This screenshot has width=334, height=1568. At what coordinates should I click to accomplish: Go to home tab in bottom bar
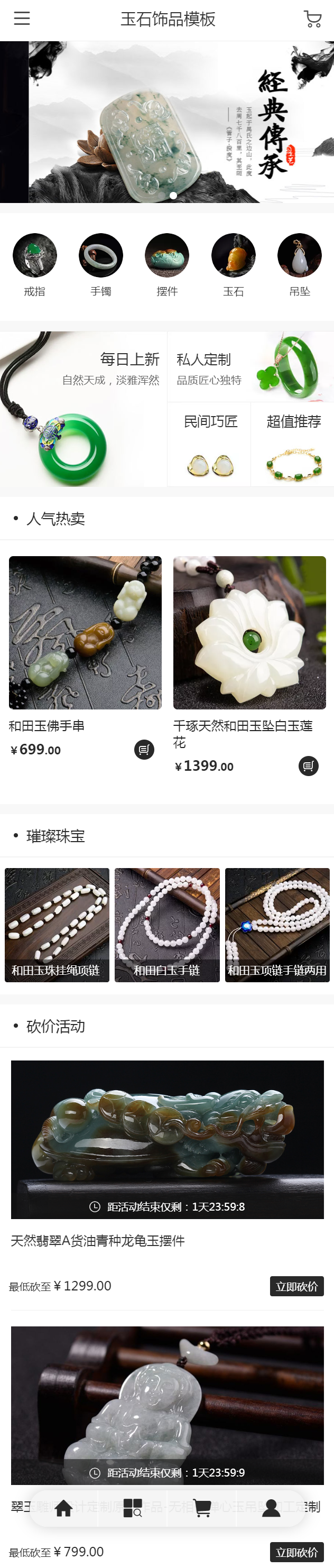64,1508
